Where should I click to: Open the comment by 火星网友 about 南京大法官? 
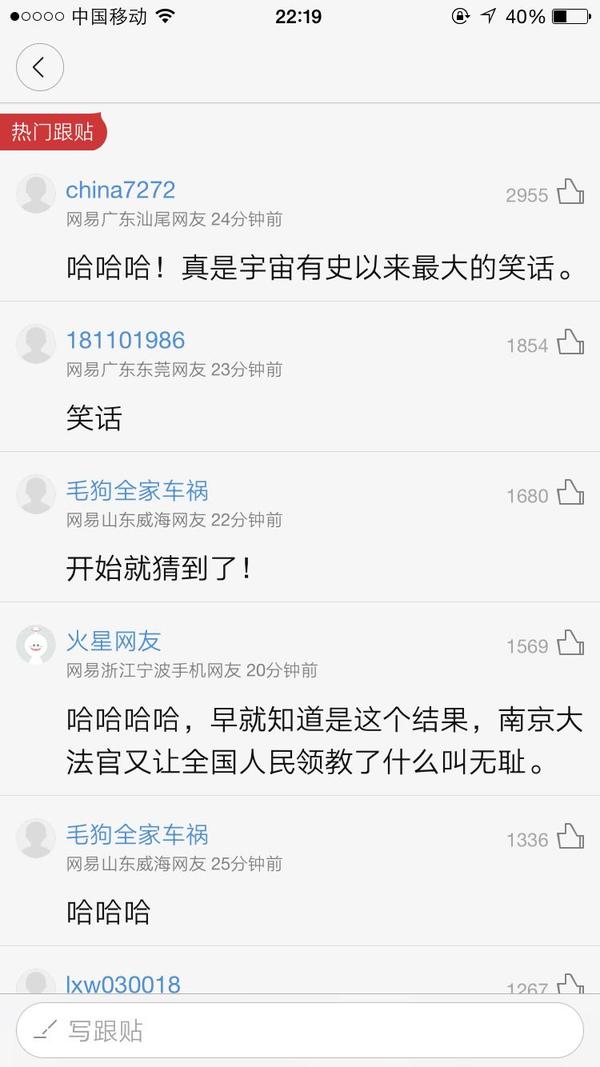[x=324, y=741]
